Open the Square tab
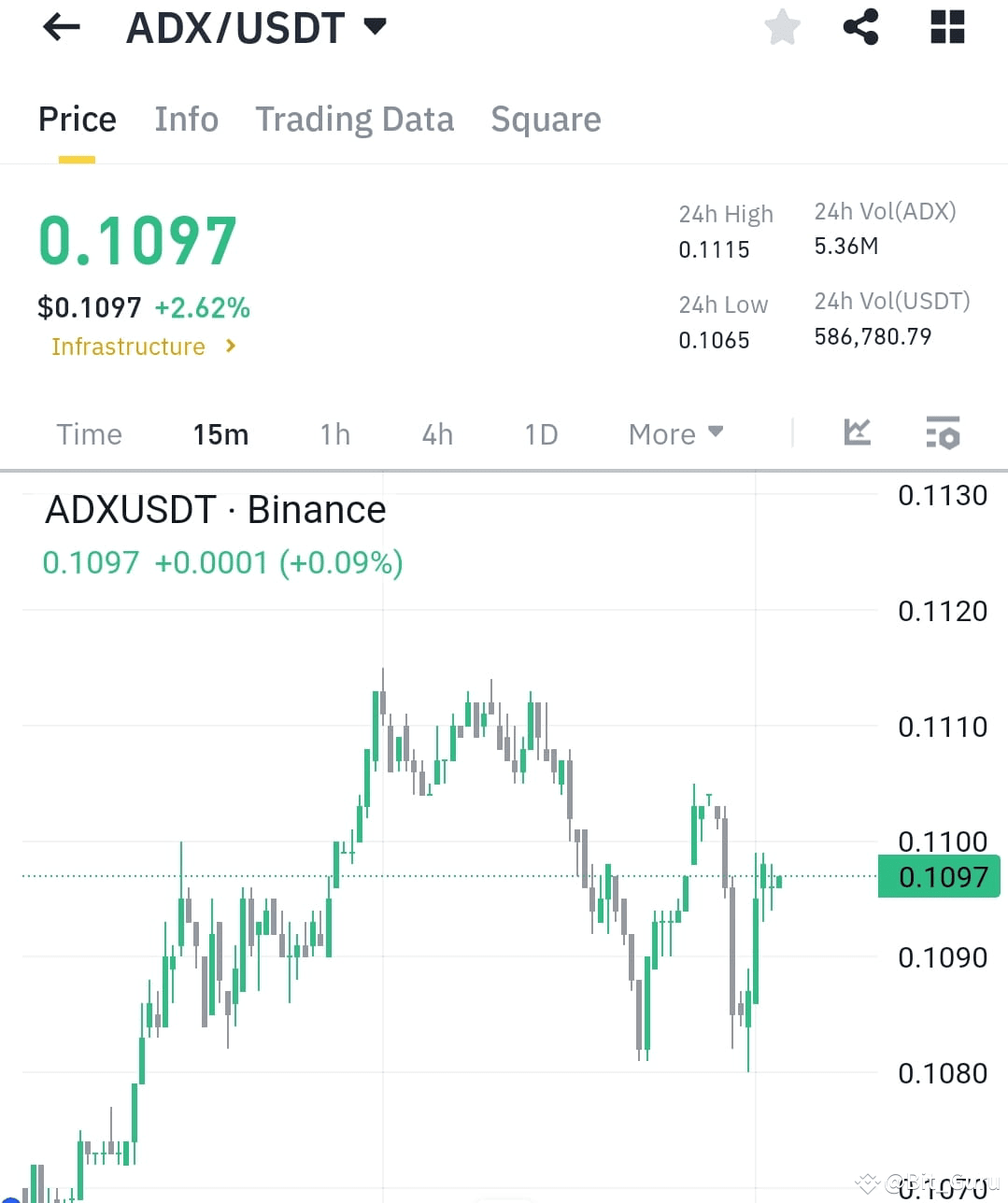The height and width of the screenshot is (1203, 1008). point(546,119)
